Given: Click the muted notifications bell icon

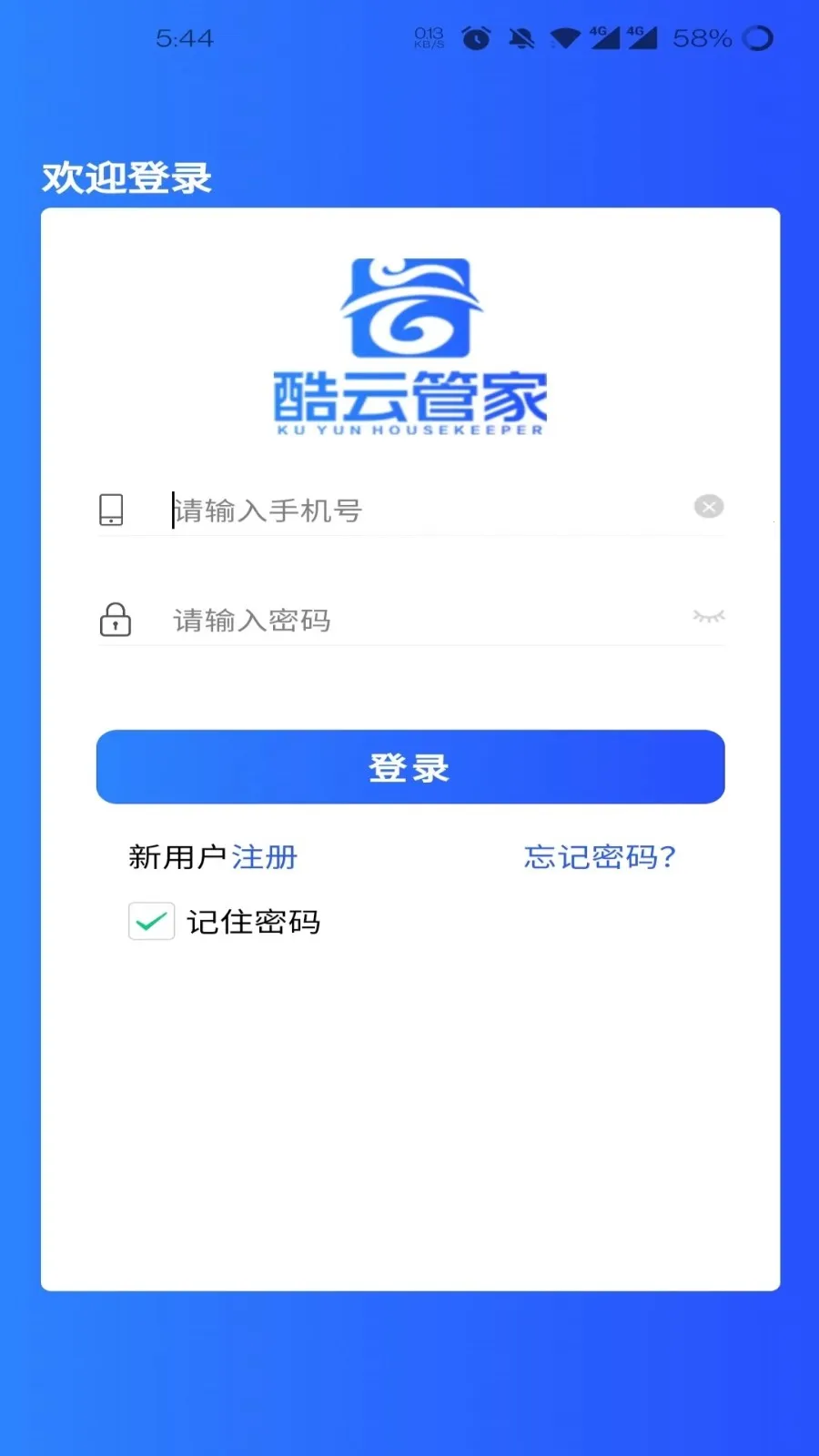Looking at the screenshot, I should pos(520,37).
